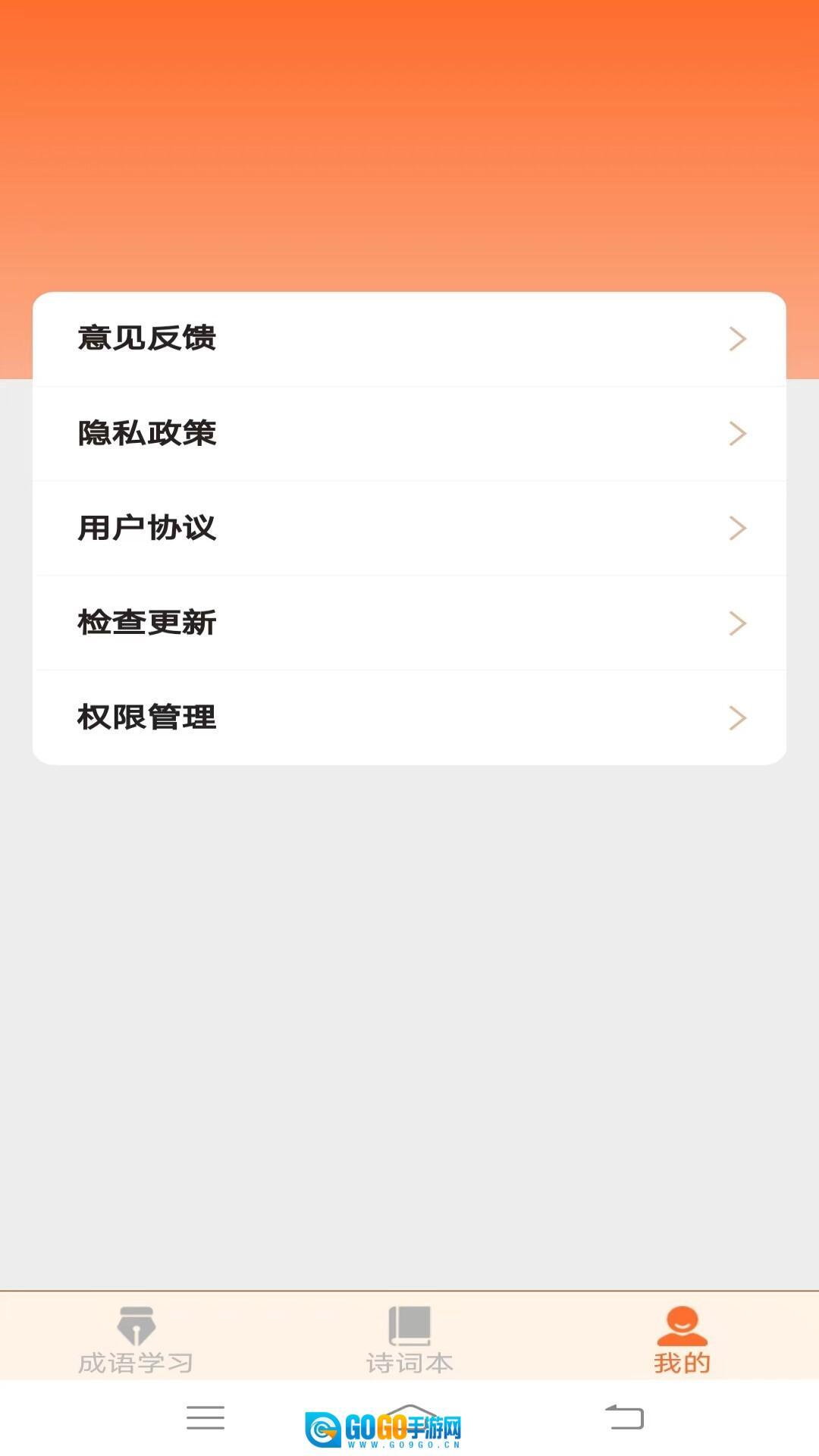819x1456 pixels.
Task: Open 权限管理 permission management
Action: [x=409, y=717]
